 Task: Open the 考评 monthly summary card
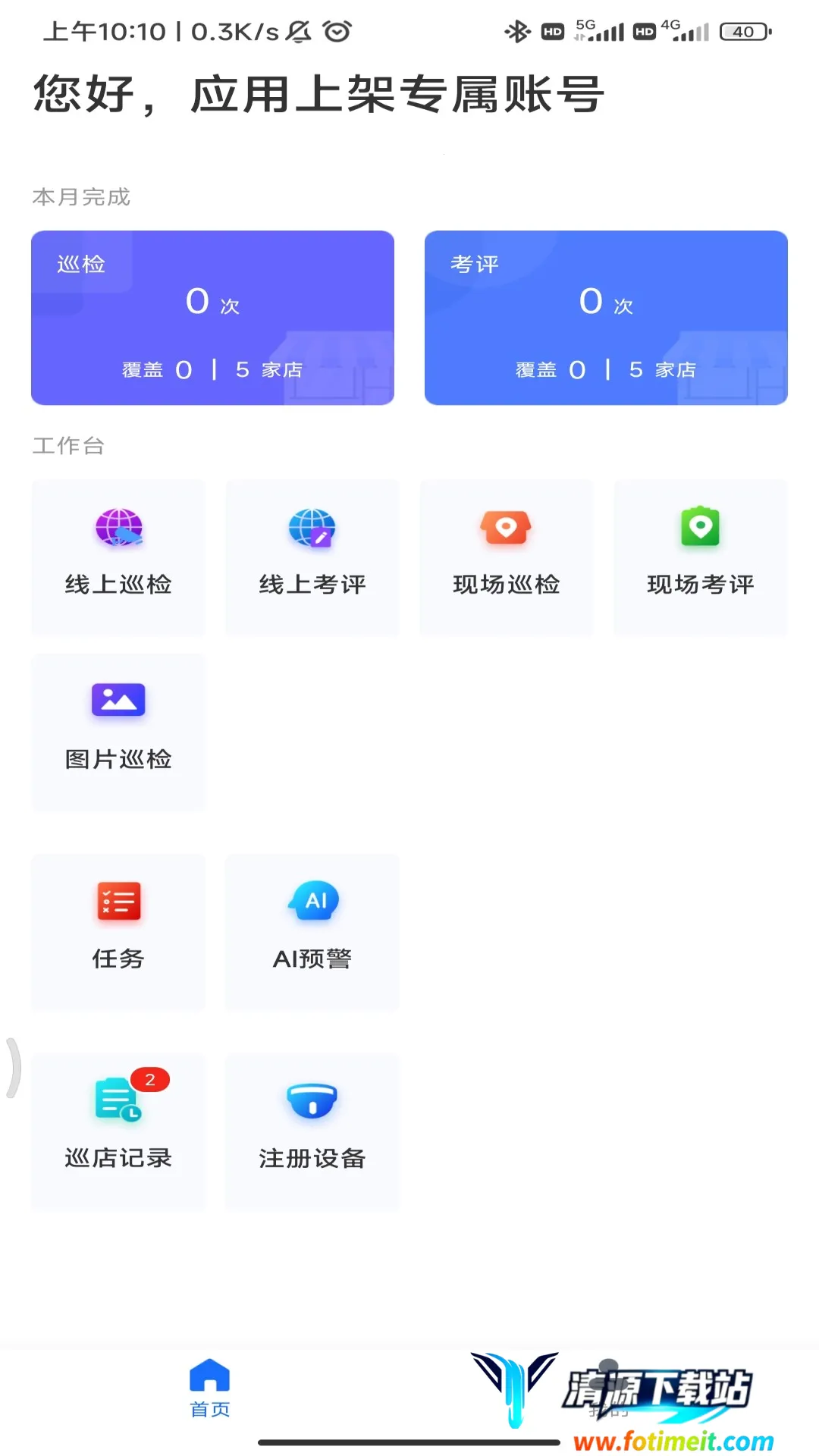tap(606, 318)
